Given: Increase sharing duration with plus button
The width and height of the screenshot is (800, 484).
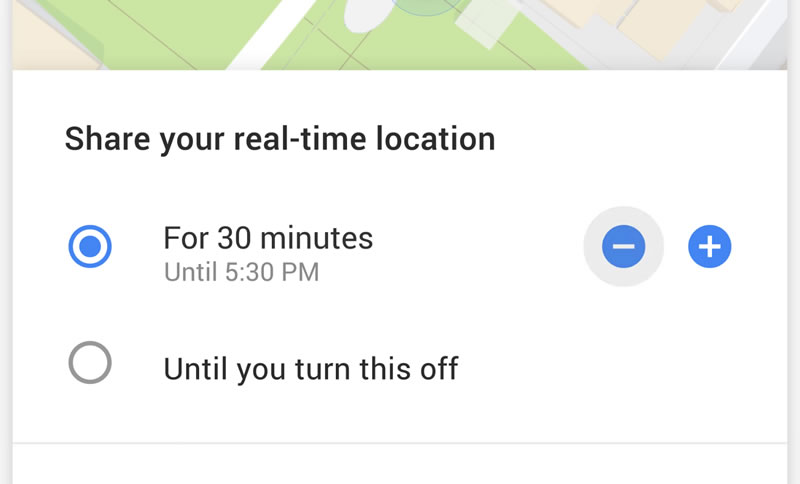Looking at the screenshot, I should pyautogui.click(x=710, y=247).
